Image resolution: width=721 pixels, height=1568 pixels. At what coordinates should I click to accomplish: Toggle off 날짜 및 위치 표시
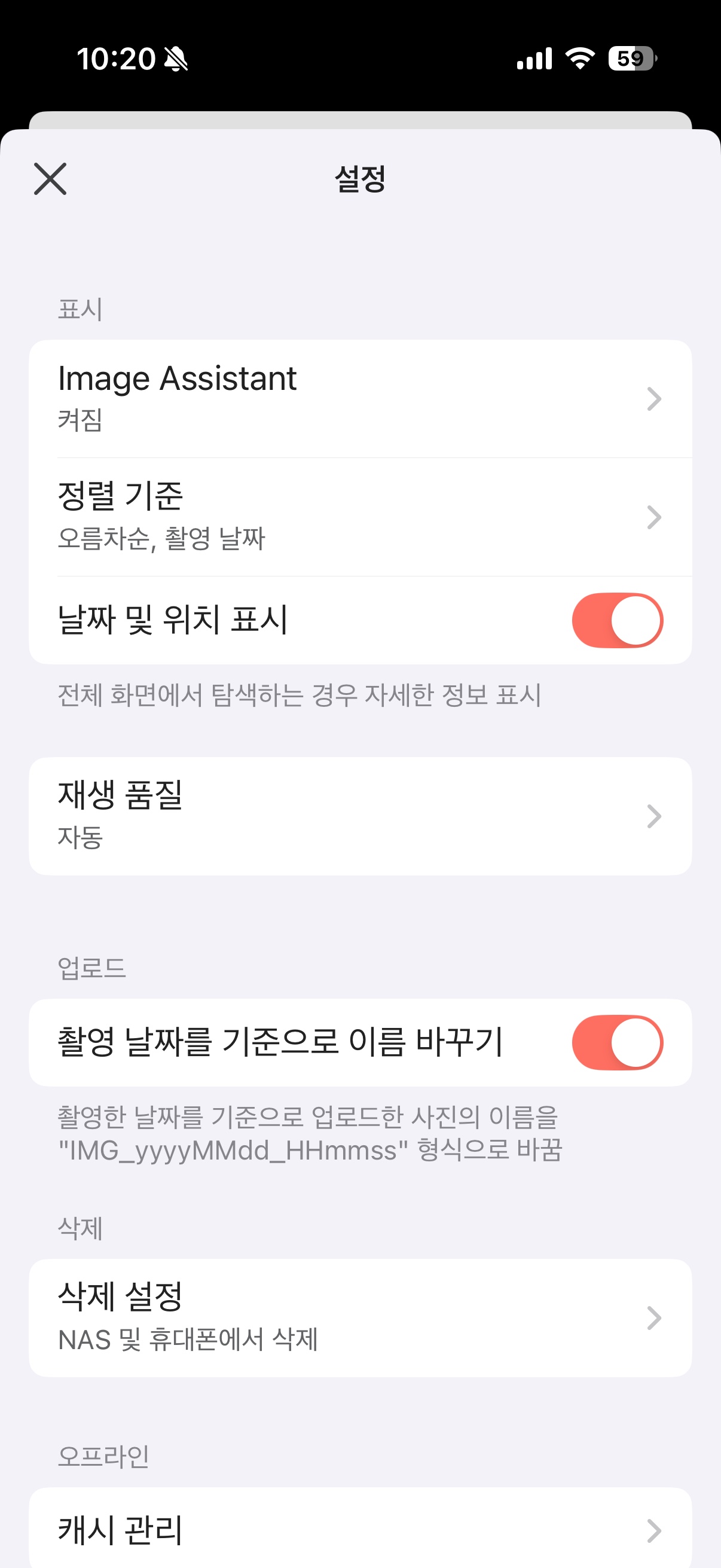click(617, 618)
